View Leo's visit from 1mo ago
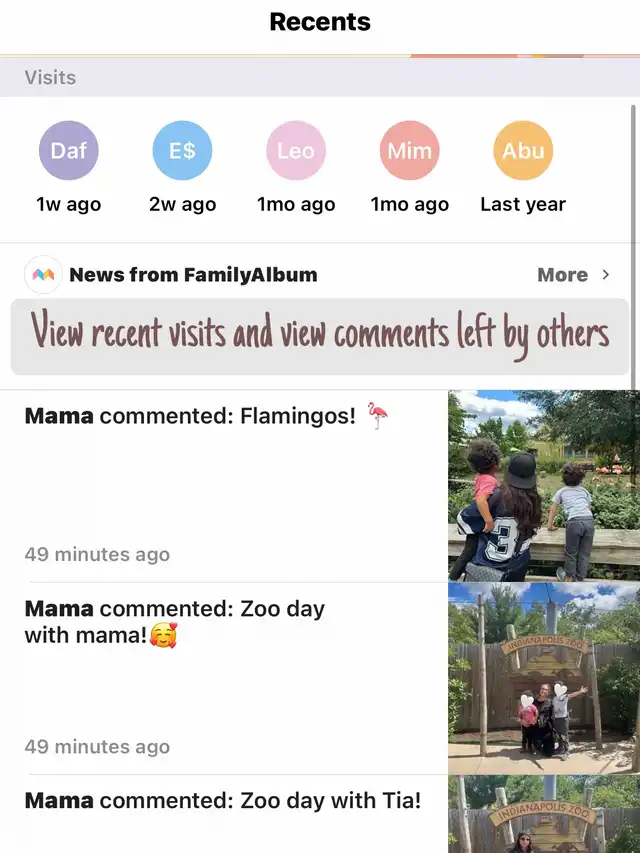 click(296, 151)
